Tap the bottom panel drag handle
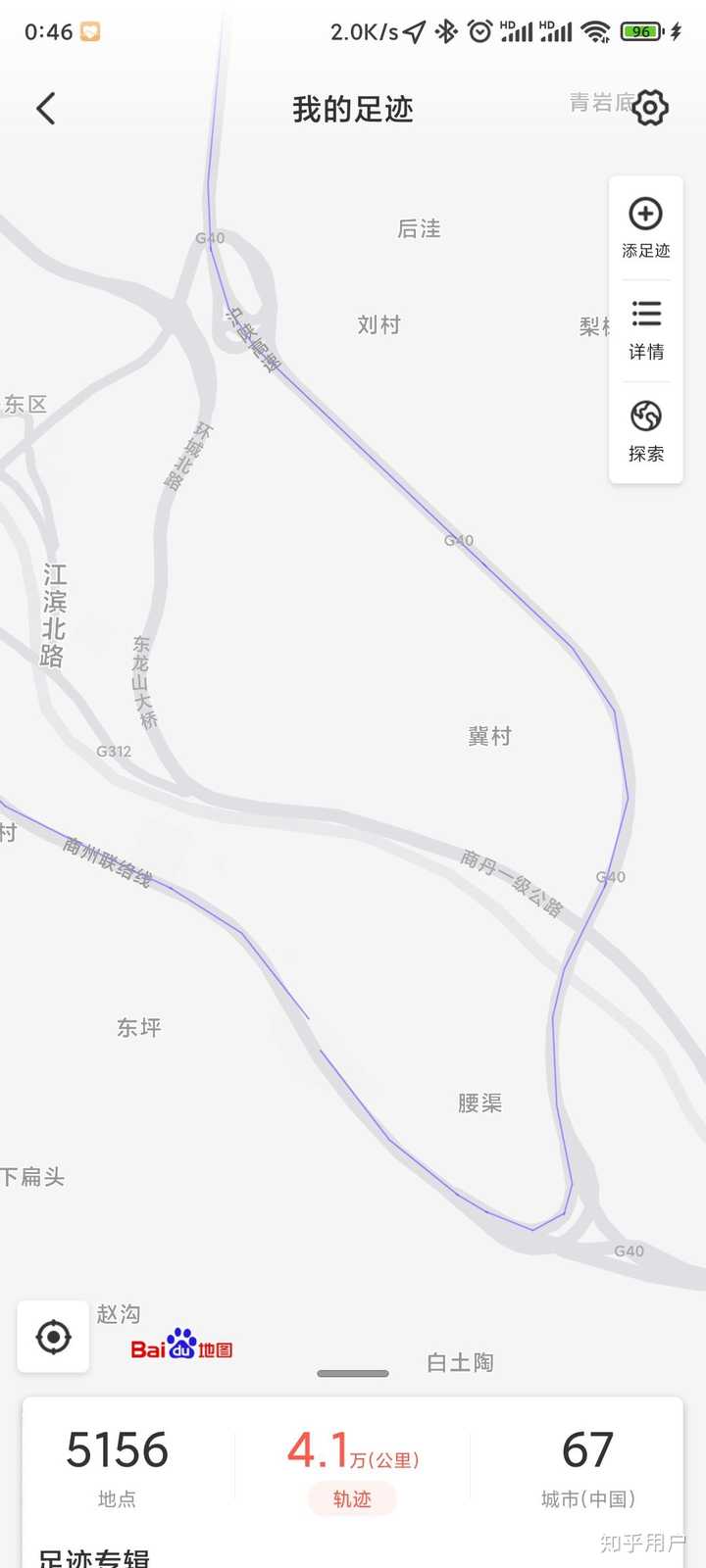 tap(353, 1373)
